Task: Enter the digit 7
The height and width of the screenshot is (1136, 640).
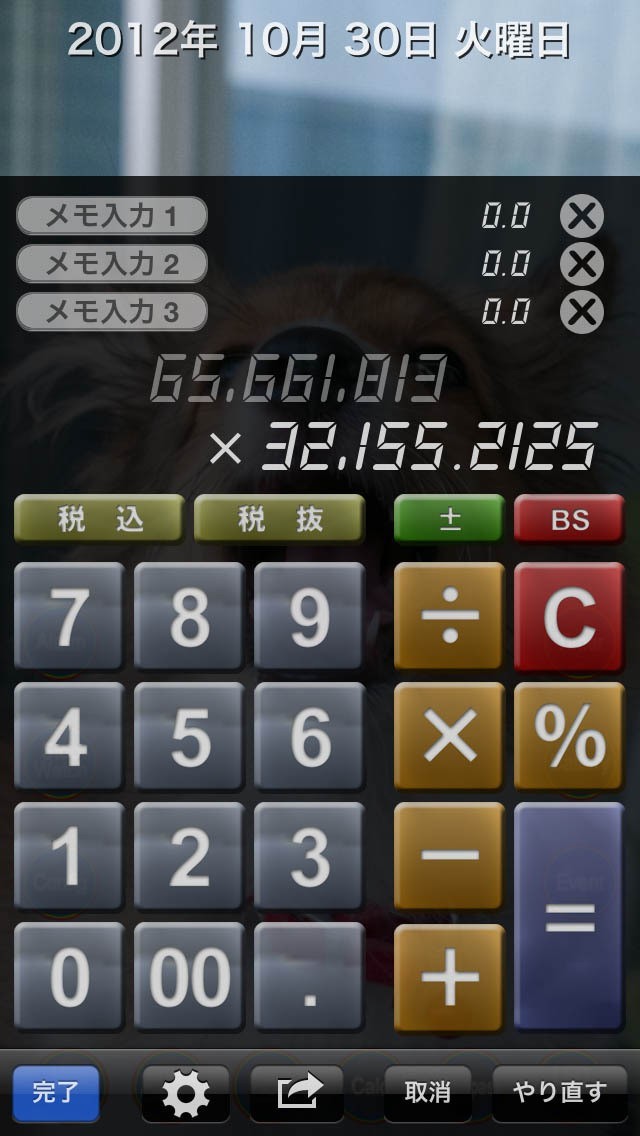Action: click(69, 617)
